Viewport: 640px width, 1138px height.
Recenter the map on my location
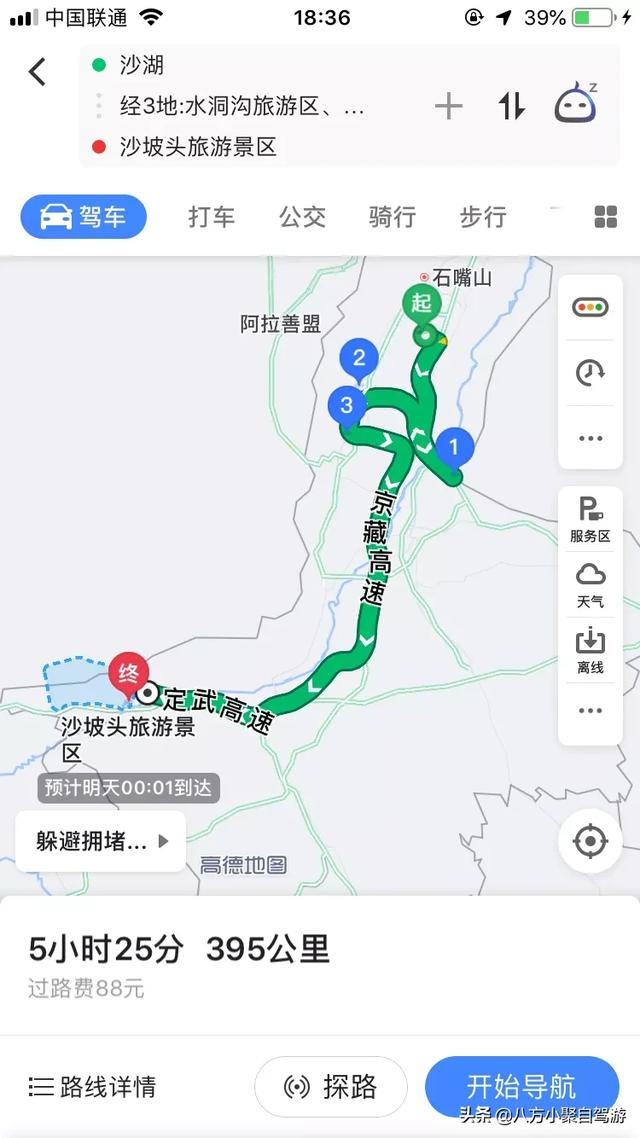[x=590, y=841]
